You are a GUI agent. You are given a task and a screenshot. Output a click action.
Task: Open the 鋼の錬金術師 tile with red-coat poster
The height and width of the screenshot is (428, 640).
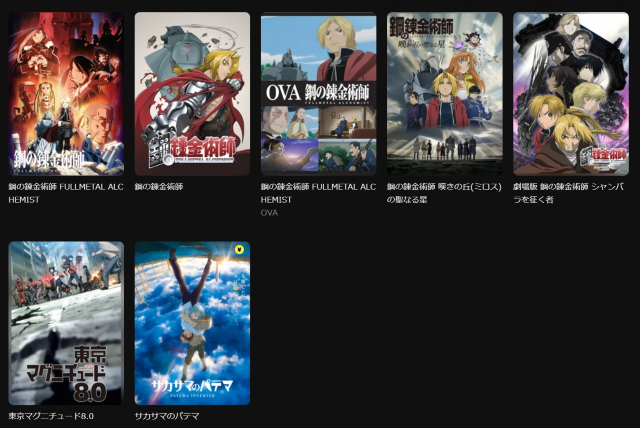(x=192, y=94)
